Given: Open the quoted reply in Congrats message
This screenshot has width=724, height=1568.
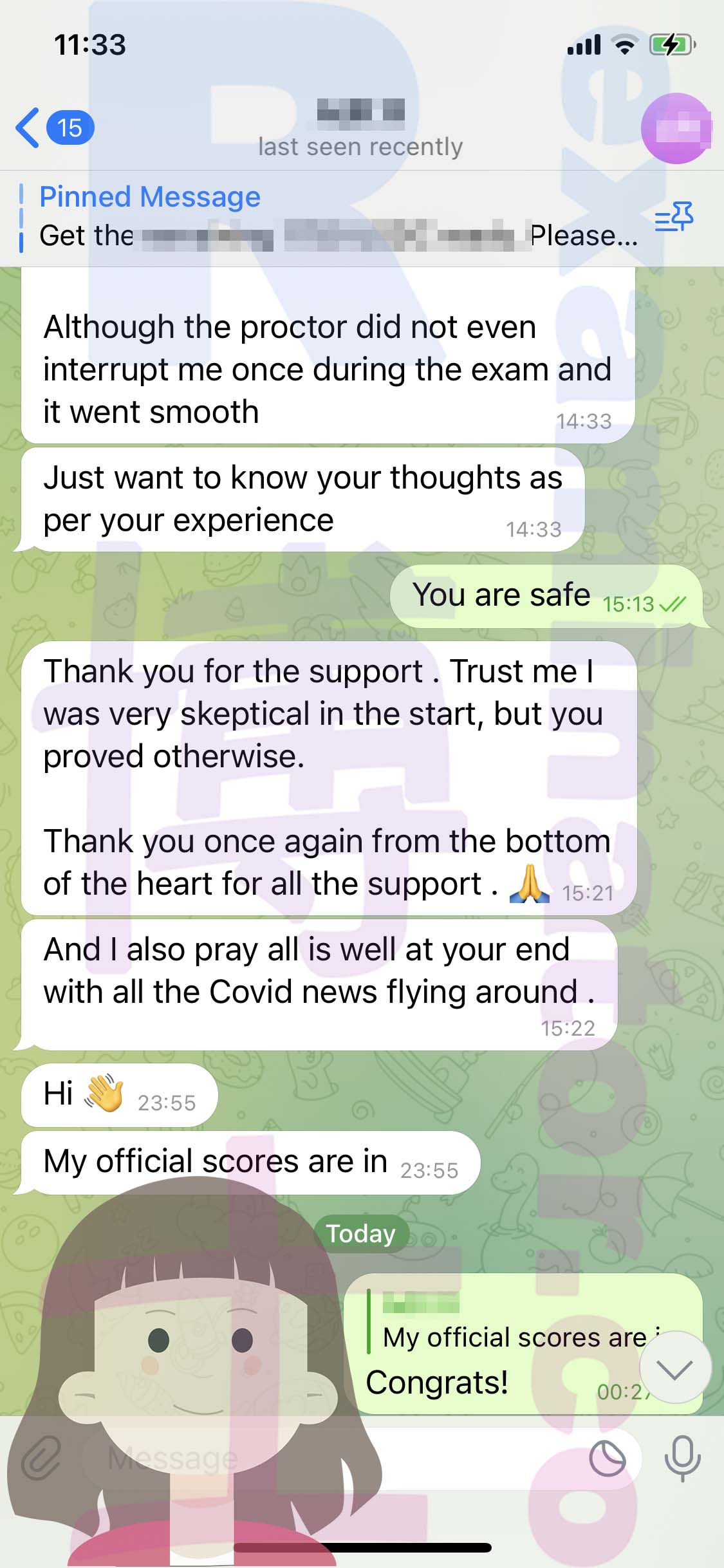Looking at the screenshot, I should pyautogui.click(x=515, y=1321).
